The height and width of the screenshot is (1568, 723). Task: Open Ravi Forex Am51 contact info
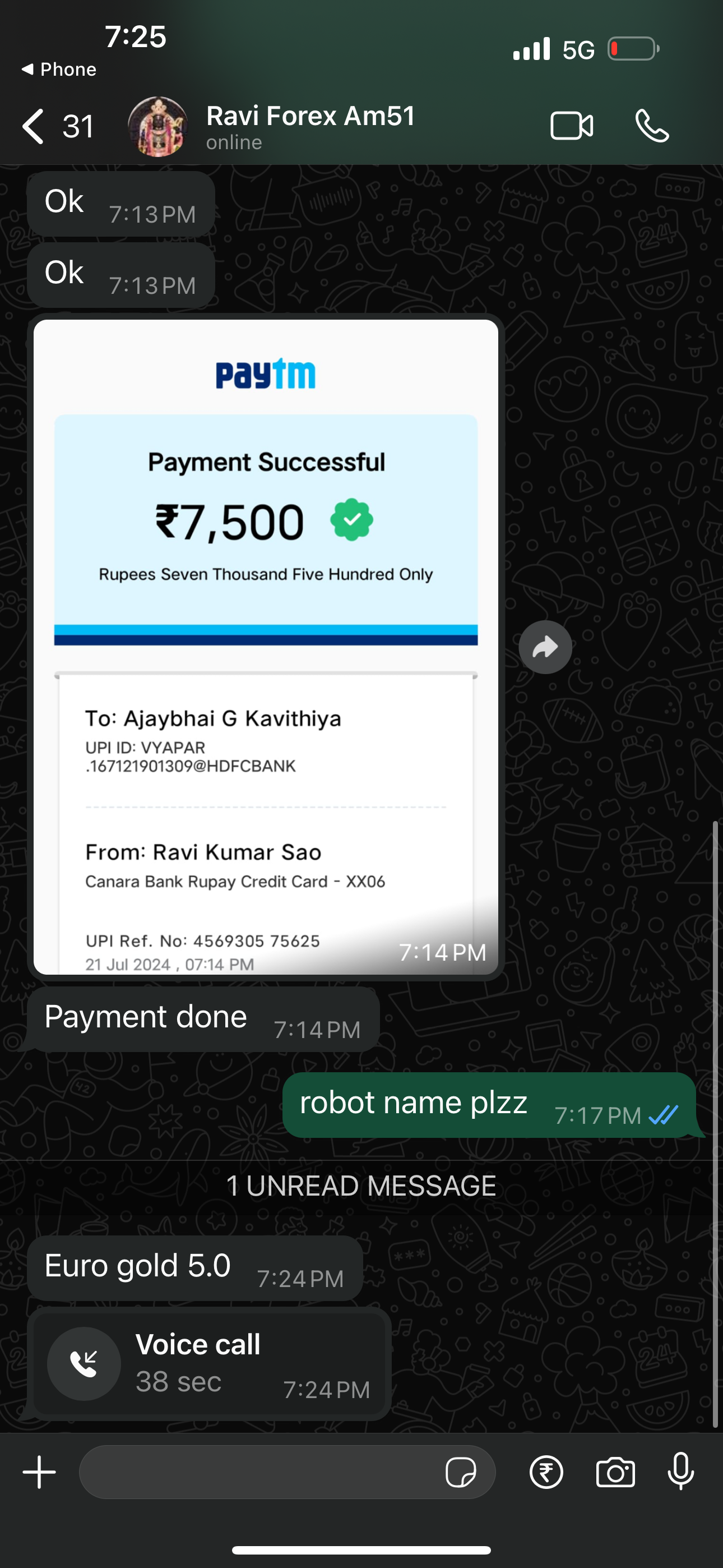(310, 127)
